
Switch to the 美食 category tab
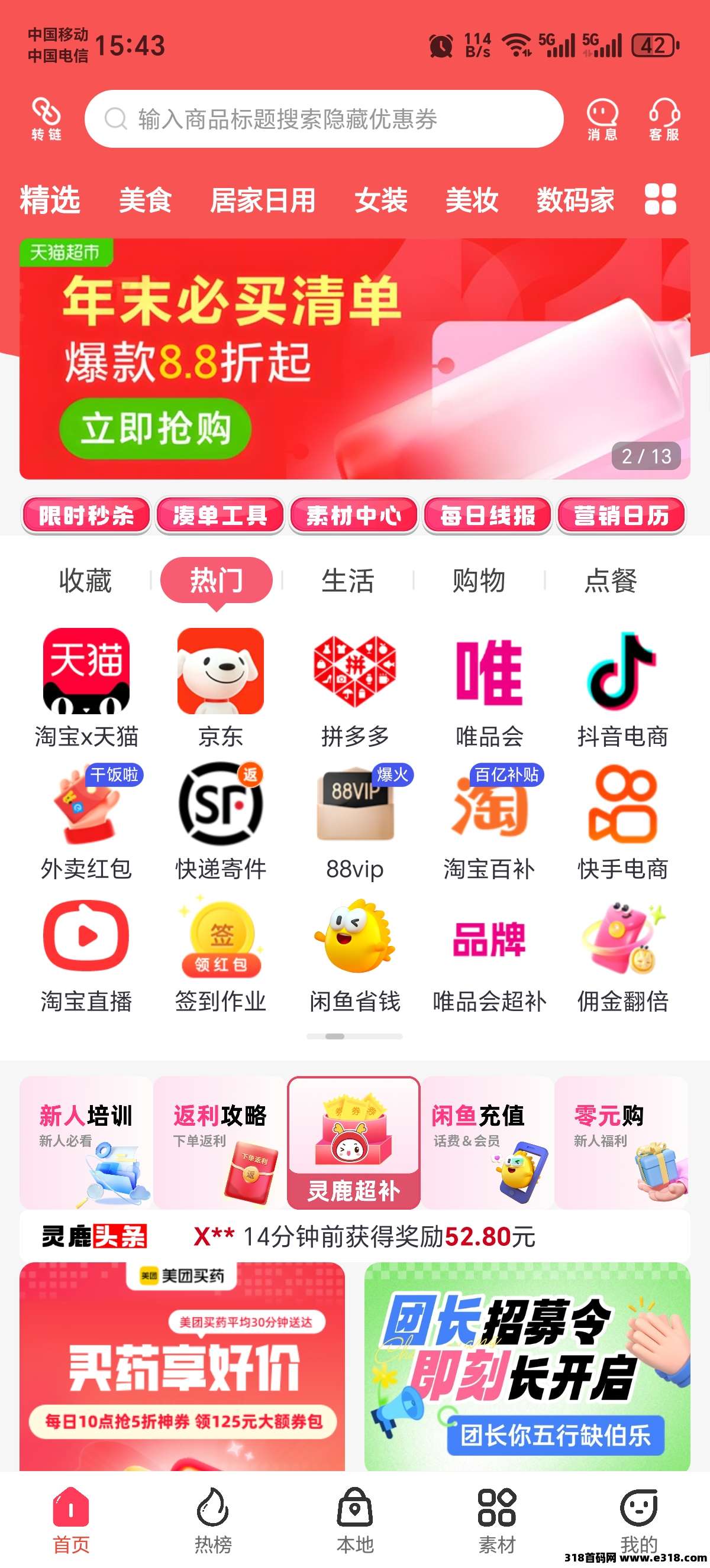pyautogui.click(x=145, y=200)
